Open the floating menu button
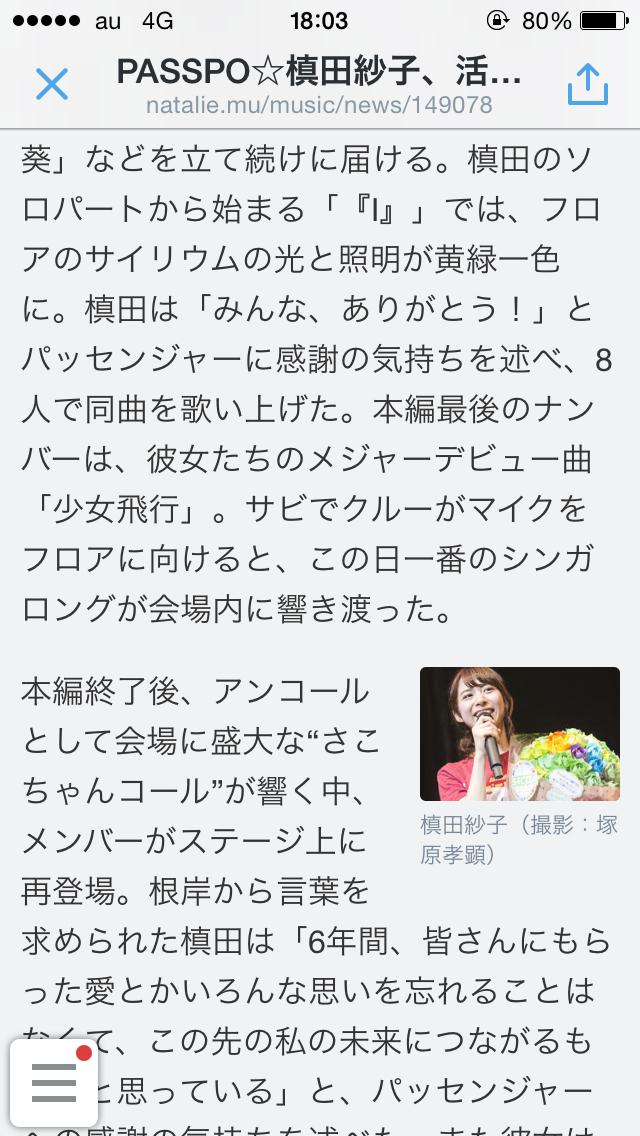The image size is (640, 1136). click(x=54, y=1082)
